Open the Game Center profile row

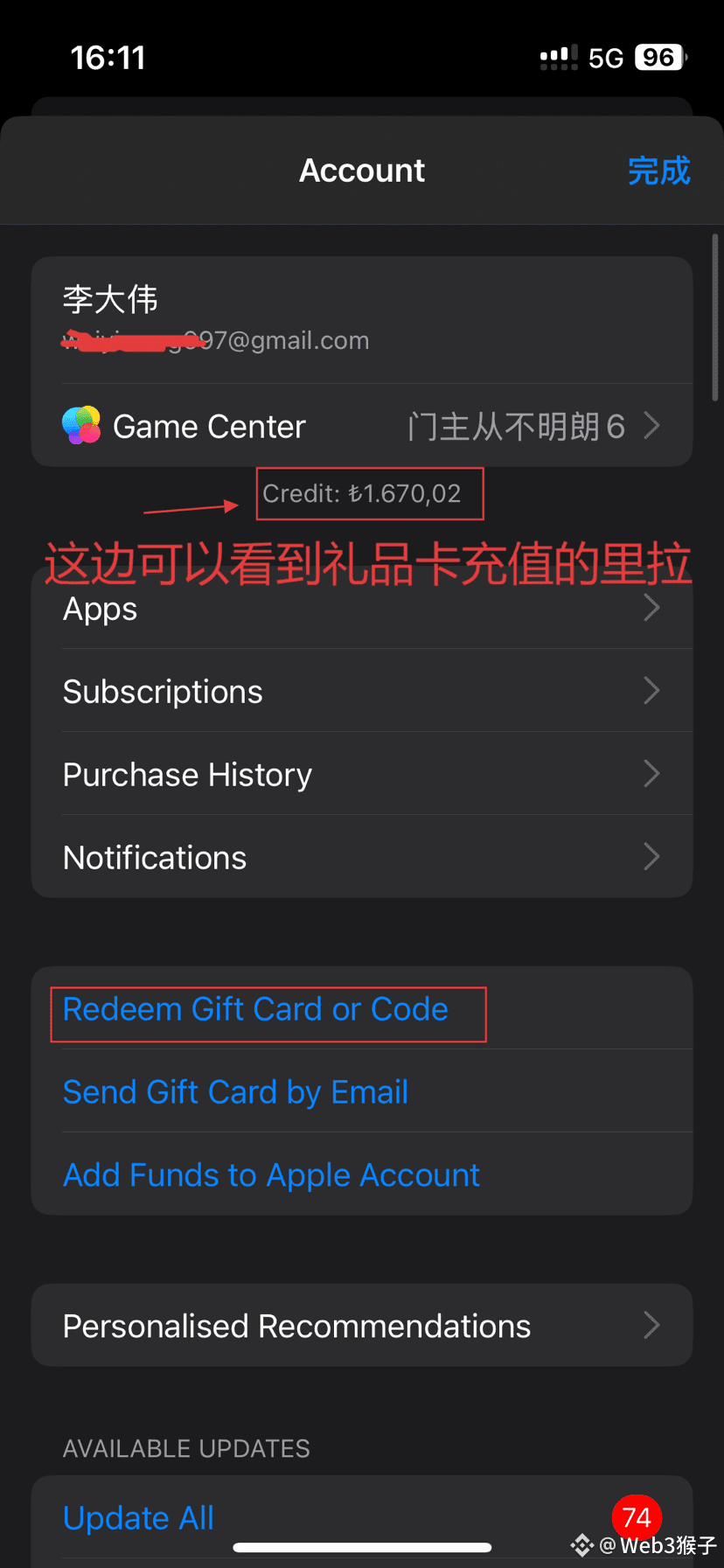[x=360, y=427]
